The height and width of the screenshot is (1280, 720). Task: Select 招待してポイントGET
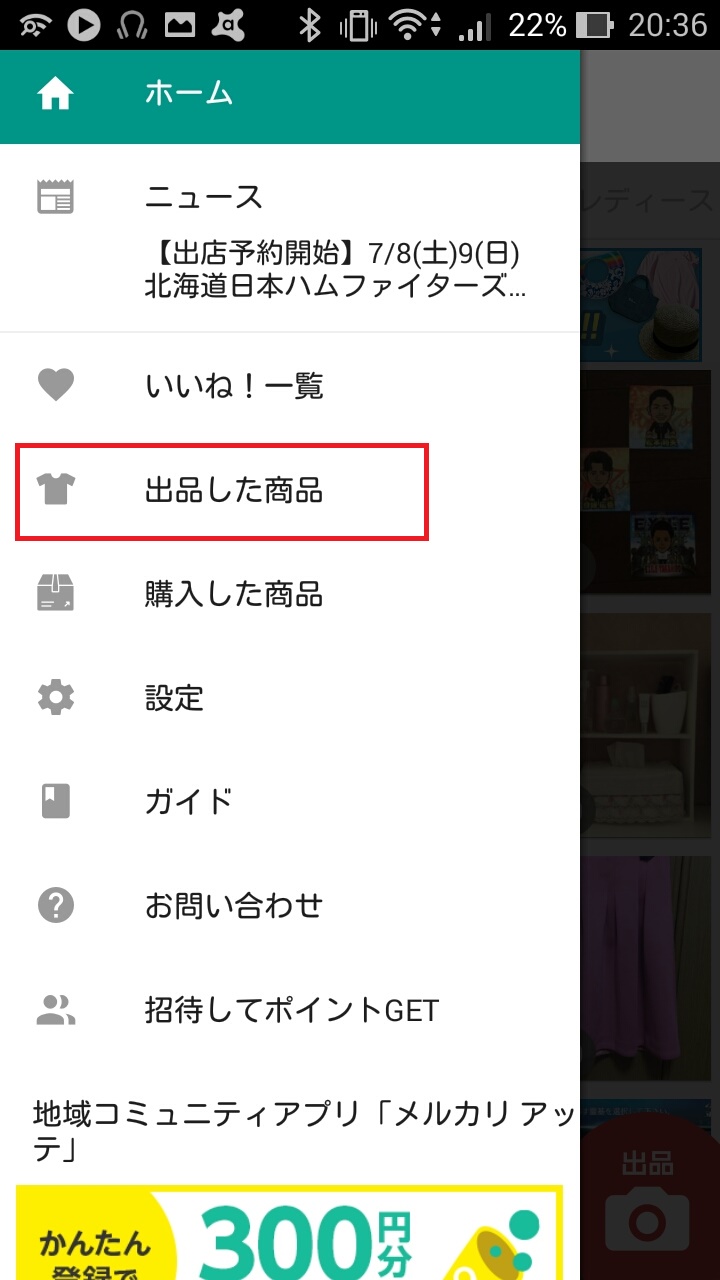coord(291,1010)
